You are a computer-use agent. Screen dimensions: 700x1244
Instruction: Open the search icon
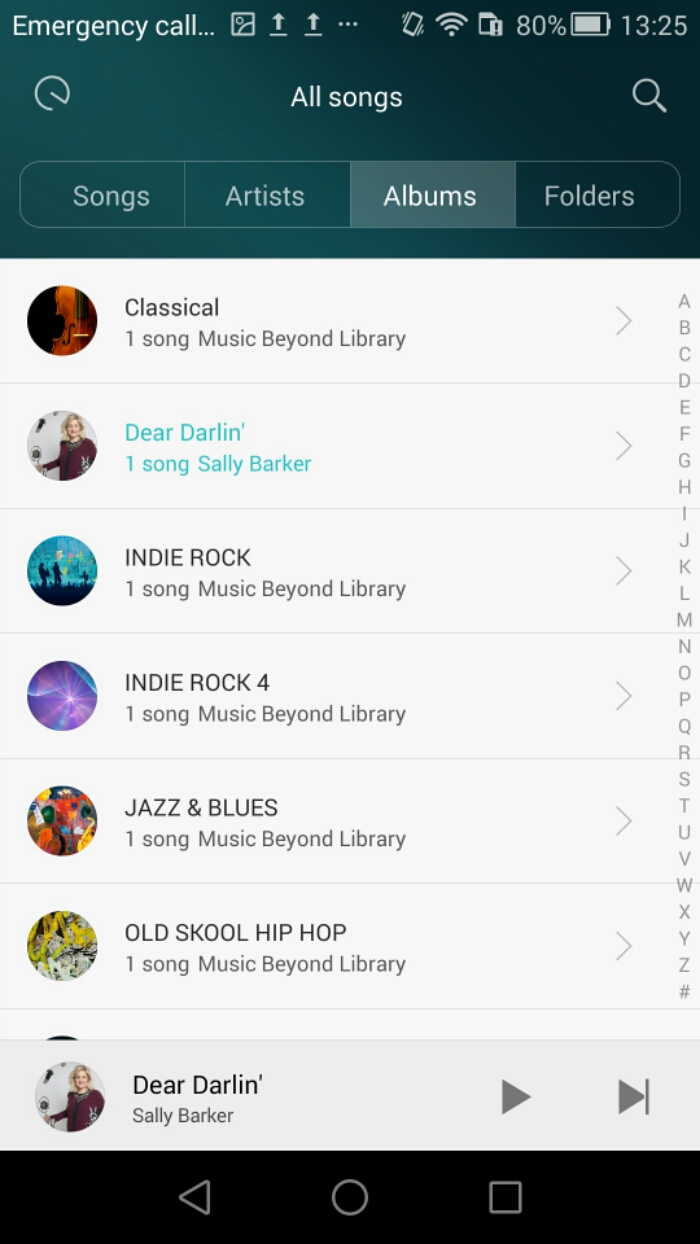click(x=649, y=96)
